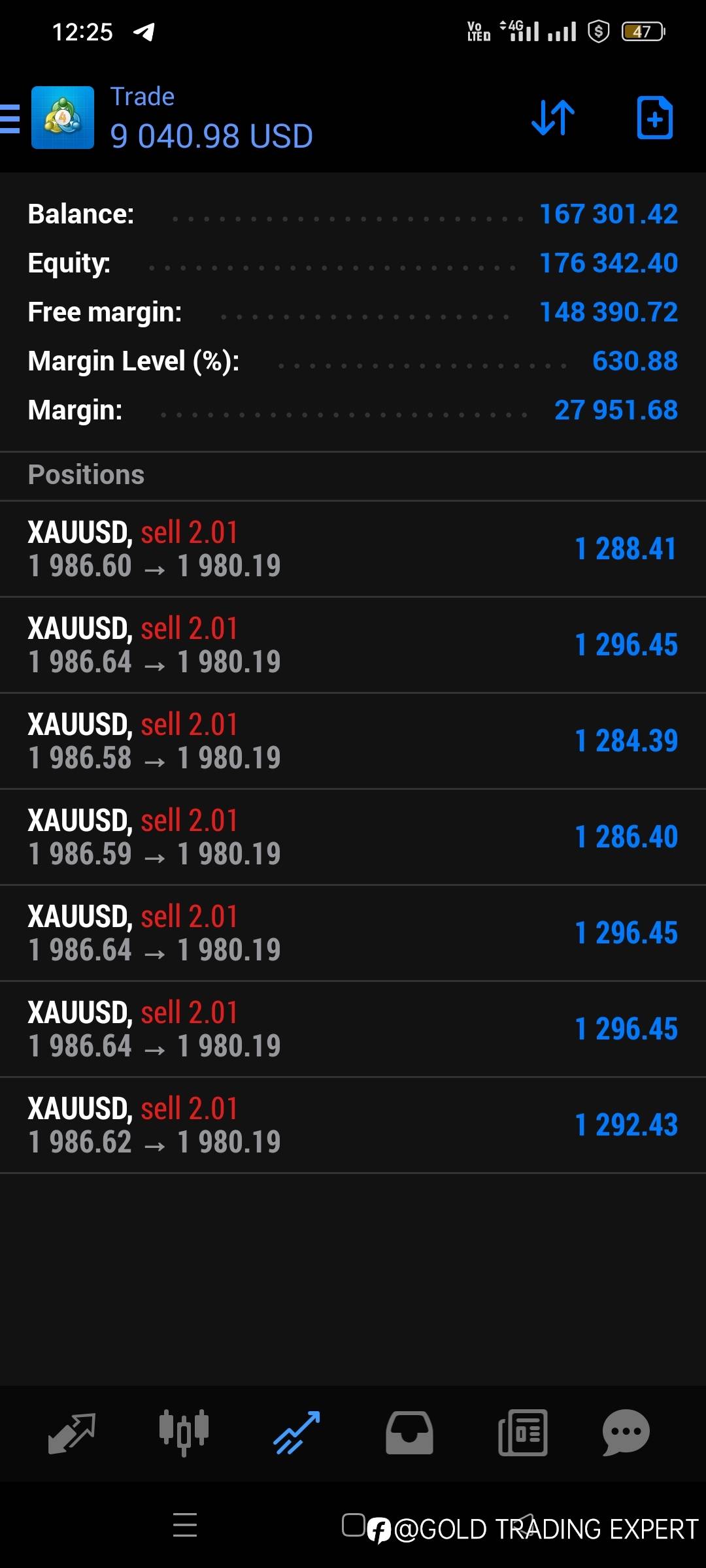Open position opened at 1 986.62
Viewport: 706px width, 1568px height.
tap(353, 1125)
